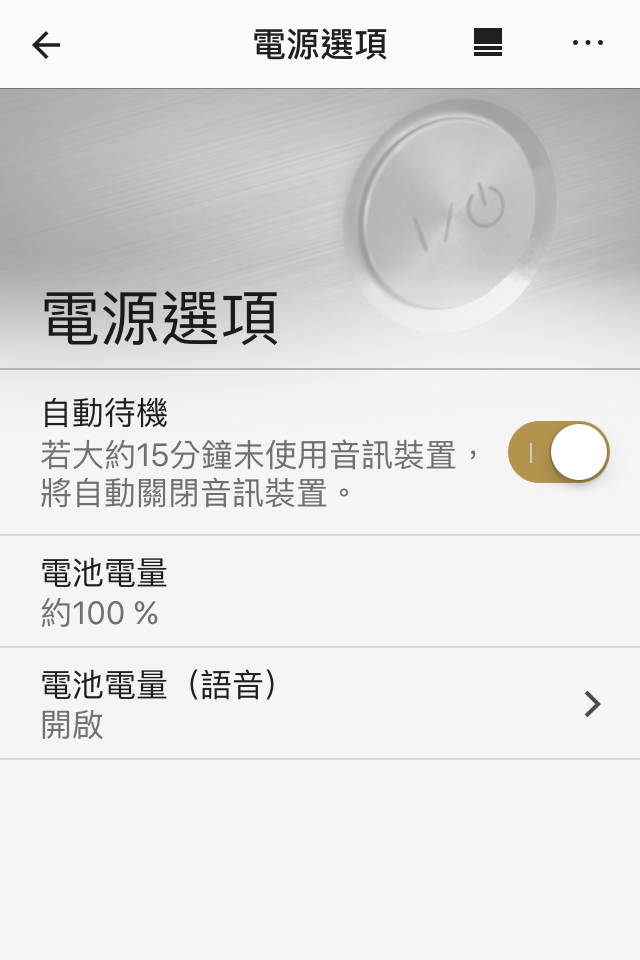Open the three-dot overflow menu
This screenshot has width=640, height=960.
click(x=588, y=43)
